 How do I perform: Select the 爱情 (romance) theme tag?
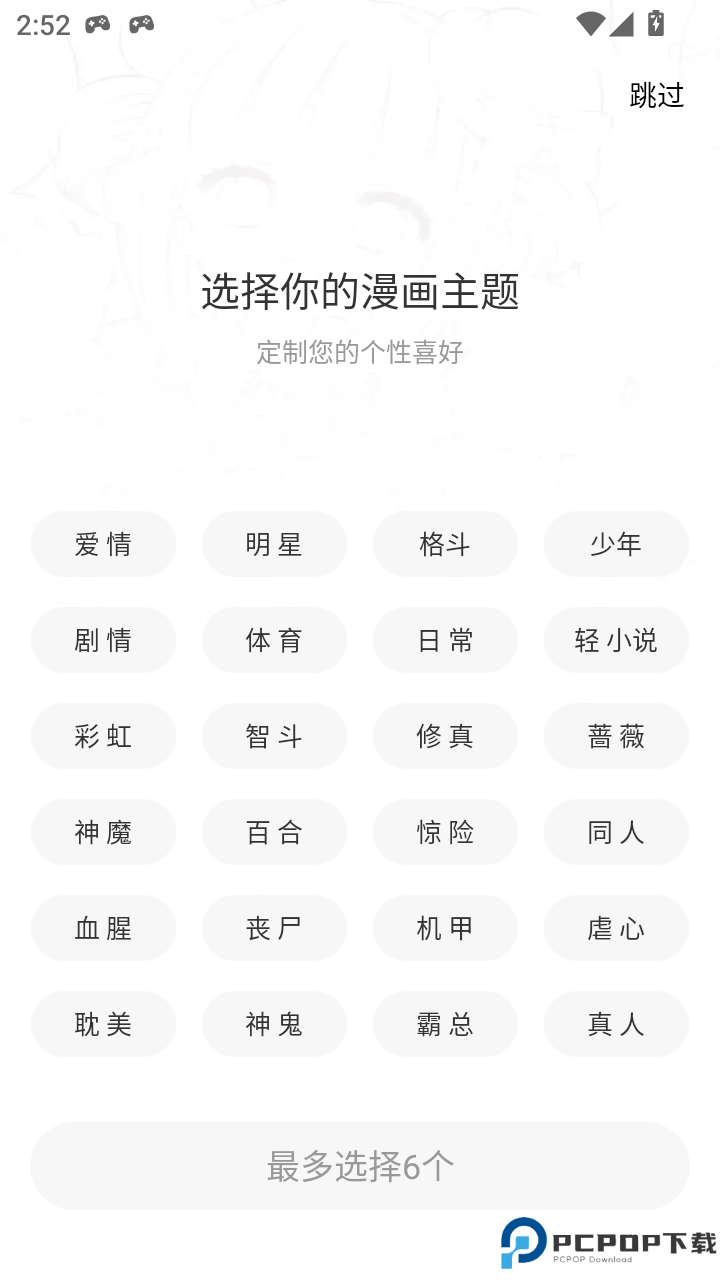(x=104, y=544)
